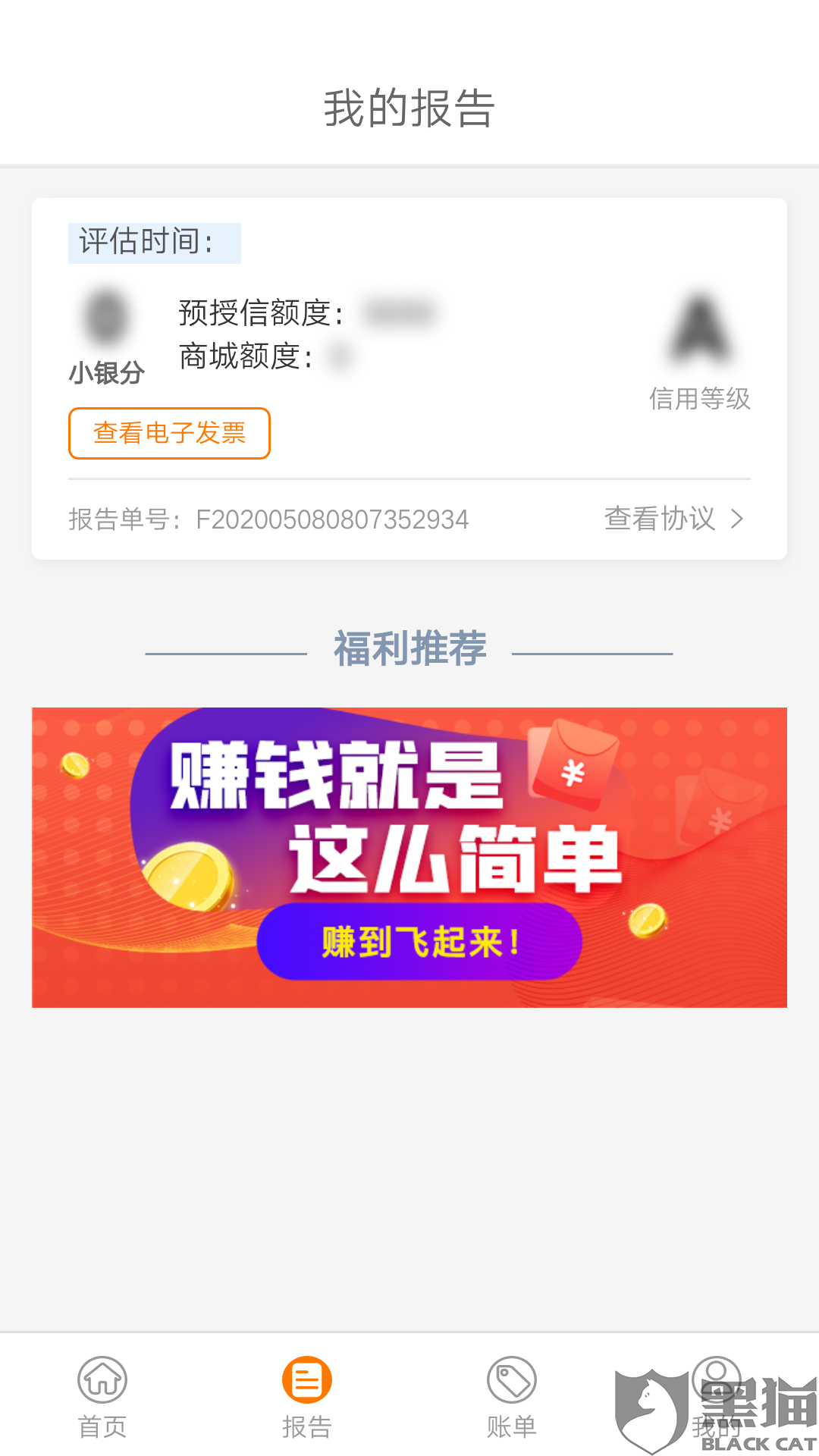Image resolution: width=819 pixels, height=1456 pixels.
Task: Tap the 查看电子发票 button
Action: click(x=169, y=433)
